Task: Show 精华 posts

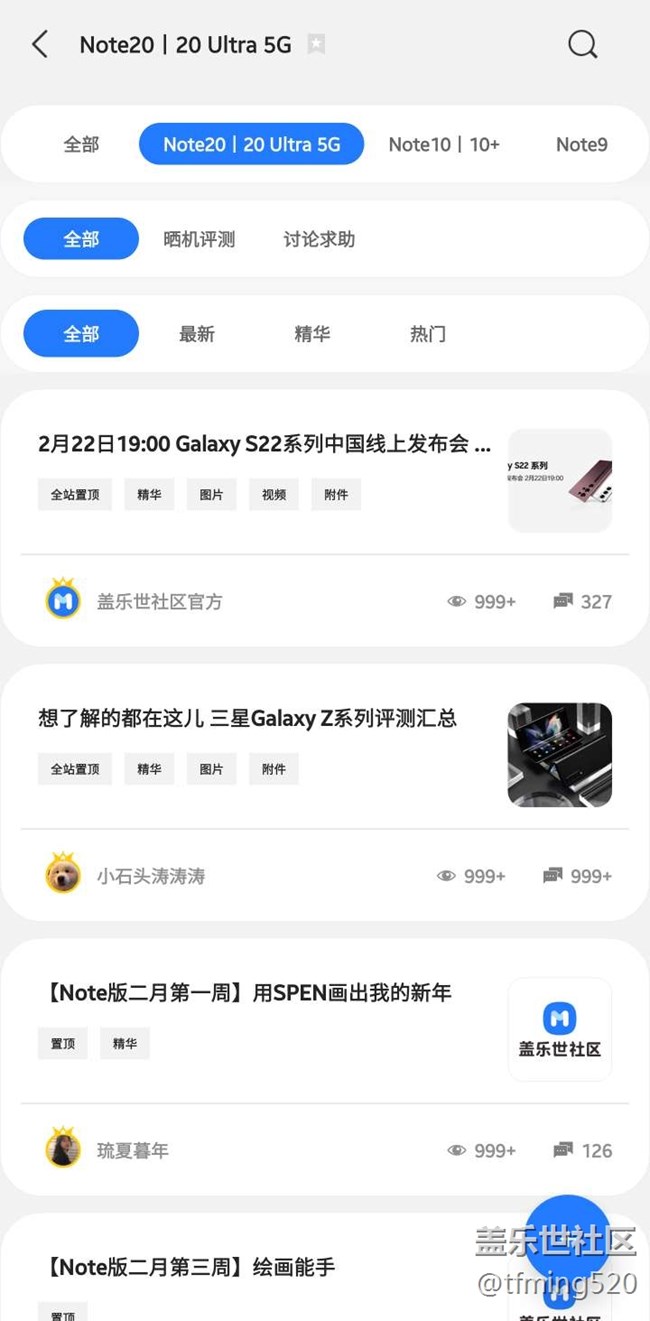Action: pos(312,334)
